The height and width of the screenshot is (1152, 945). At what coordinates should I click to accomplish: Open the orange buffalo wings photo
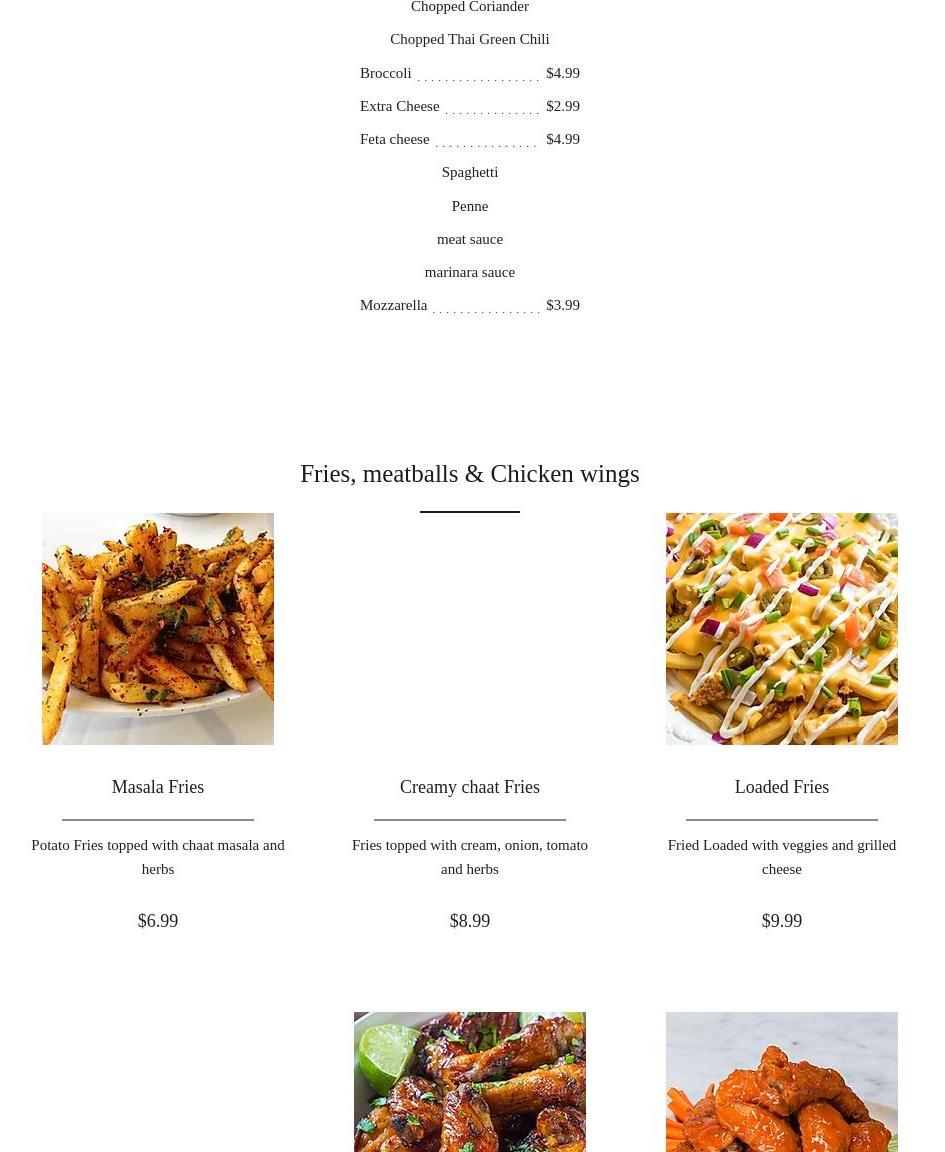click(781, 1082)
